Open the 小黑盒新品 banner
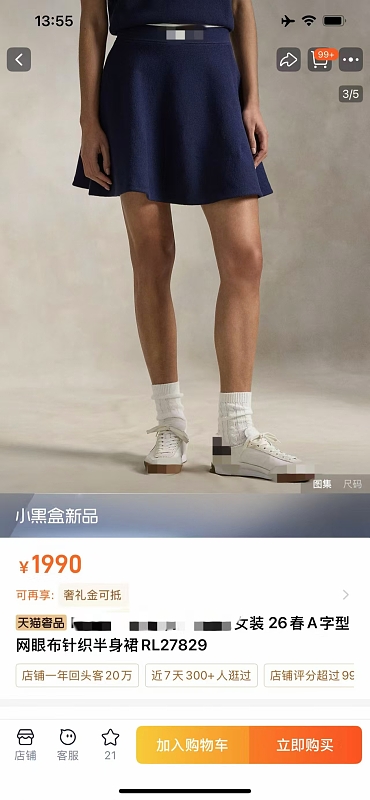This screenshot has height=800, width=370. [x=185, y=516]
